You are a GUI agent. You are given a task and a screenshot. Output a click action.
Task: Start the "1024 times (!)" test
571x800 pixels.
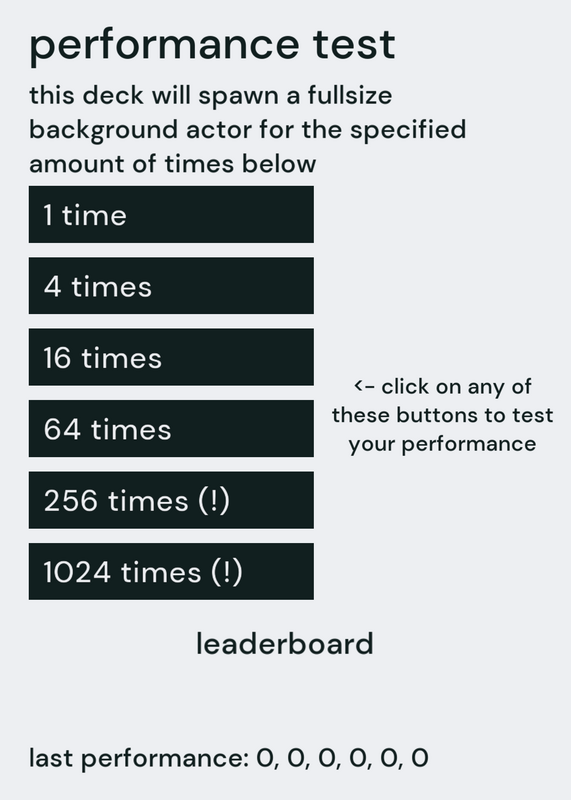coord(171,571)
